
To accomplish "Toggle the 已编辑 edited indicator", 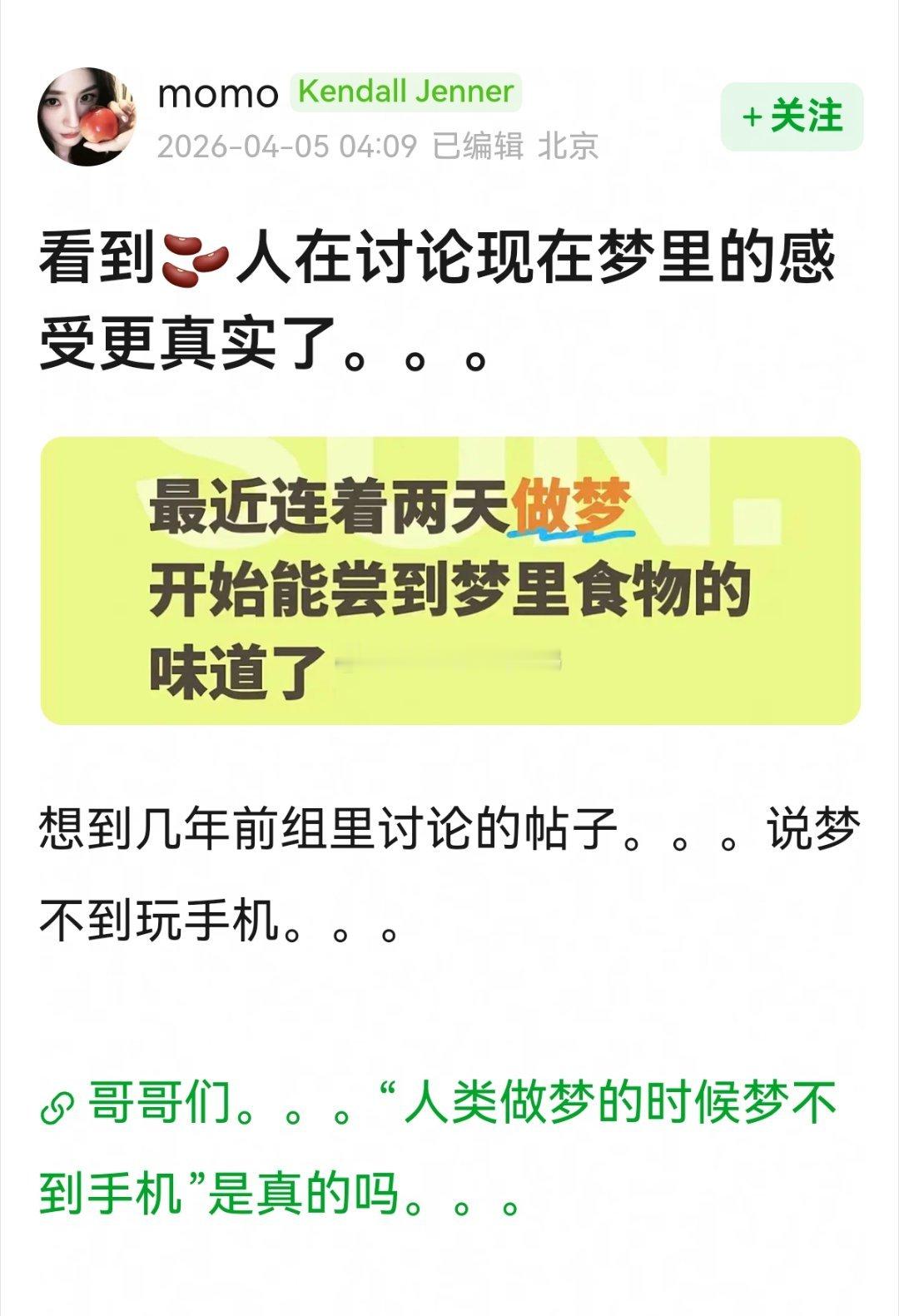I will pyautogui.click(x=479, y=144).
